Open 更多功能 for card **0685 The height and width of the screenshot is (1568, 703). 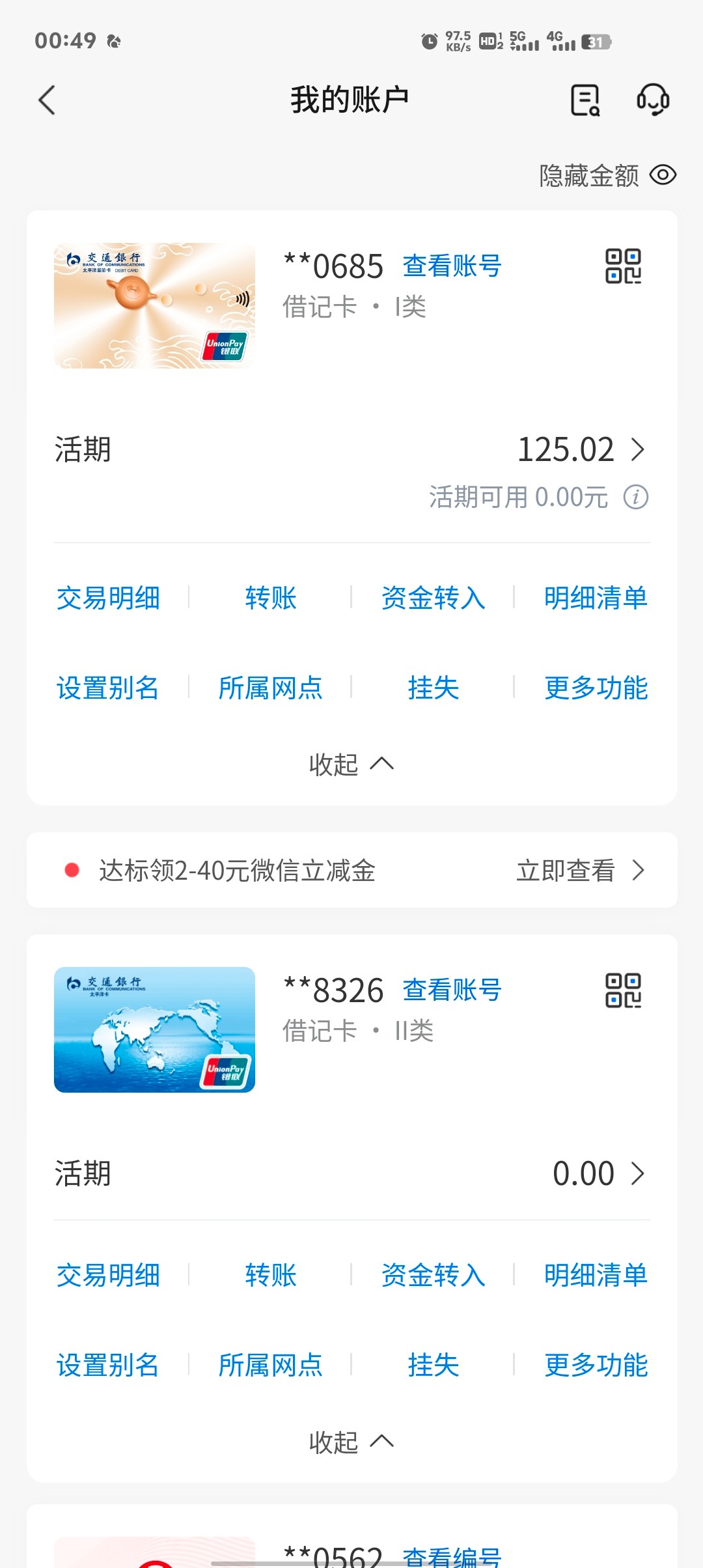[x=596, y=688]
